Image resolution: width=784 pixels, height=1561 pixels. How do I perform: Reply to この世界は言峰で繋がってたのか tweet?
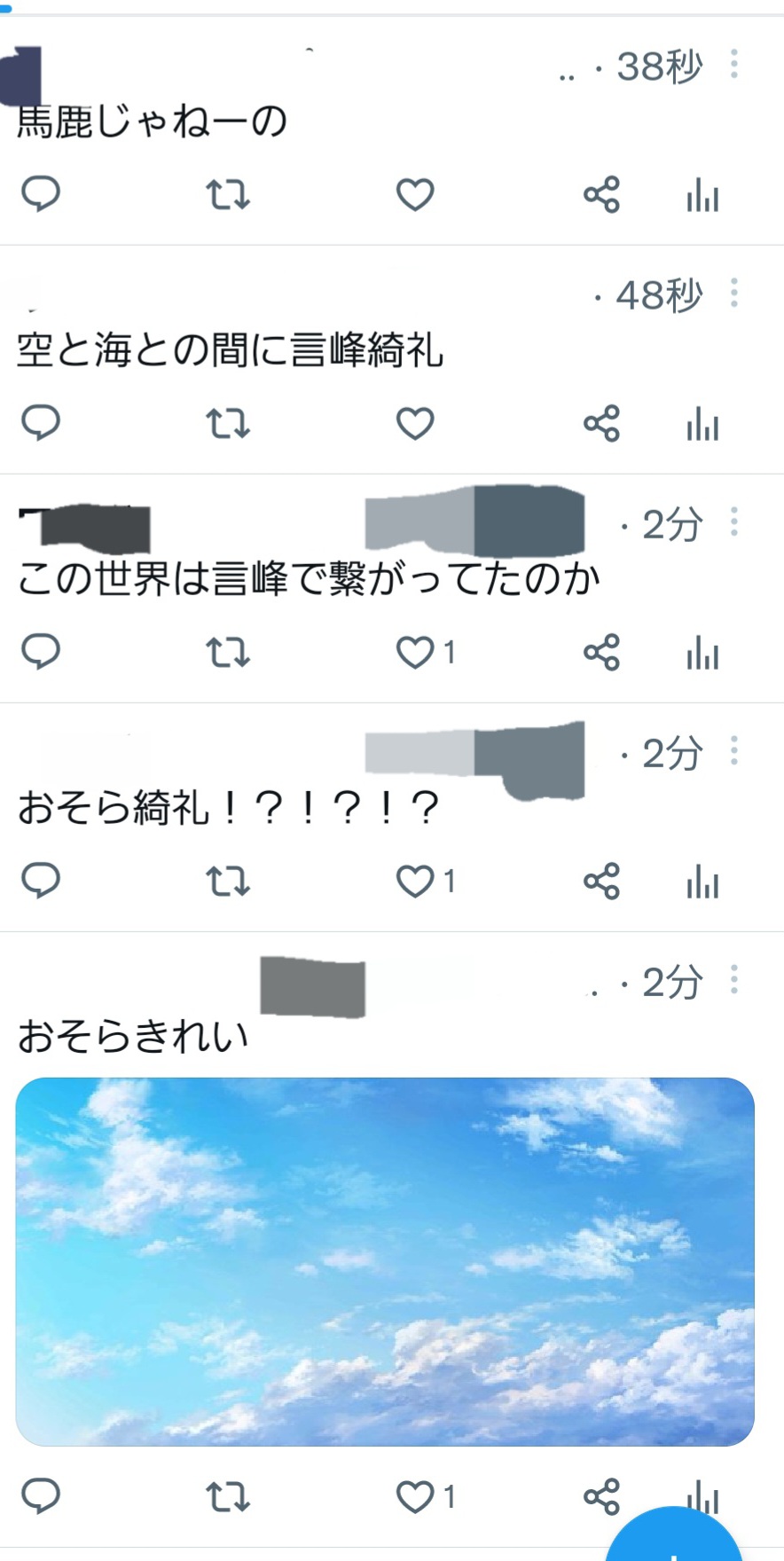point(41,652)
